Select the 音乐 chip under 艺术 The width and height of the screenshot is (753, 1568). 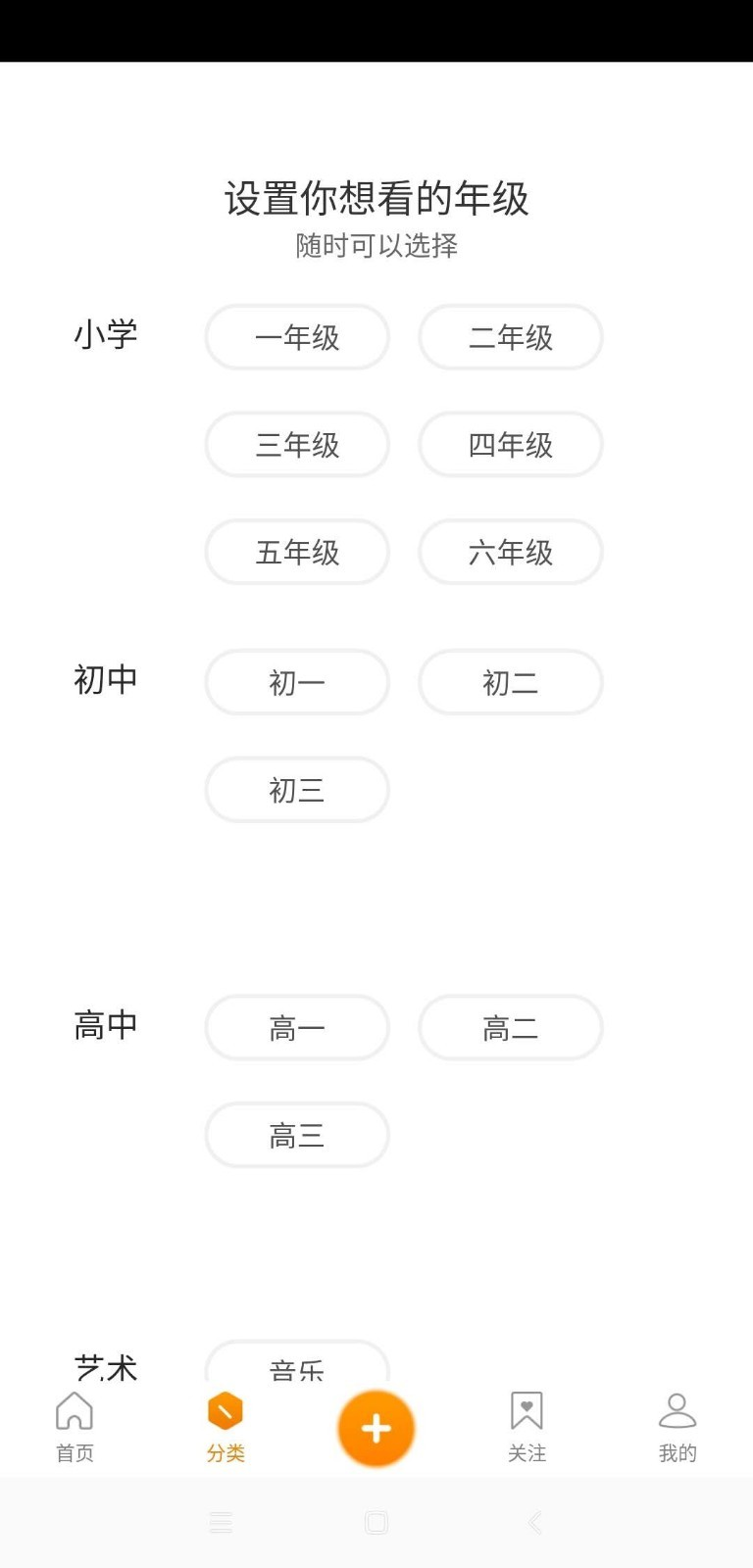[x=297, y=1364]
